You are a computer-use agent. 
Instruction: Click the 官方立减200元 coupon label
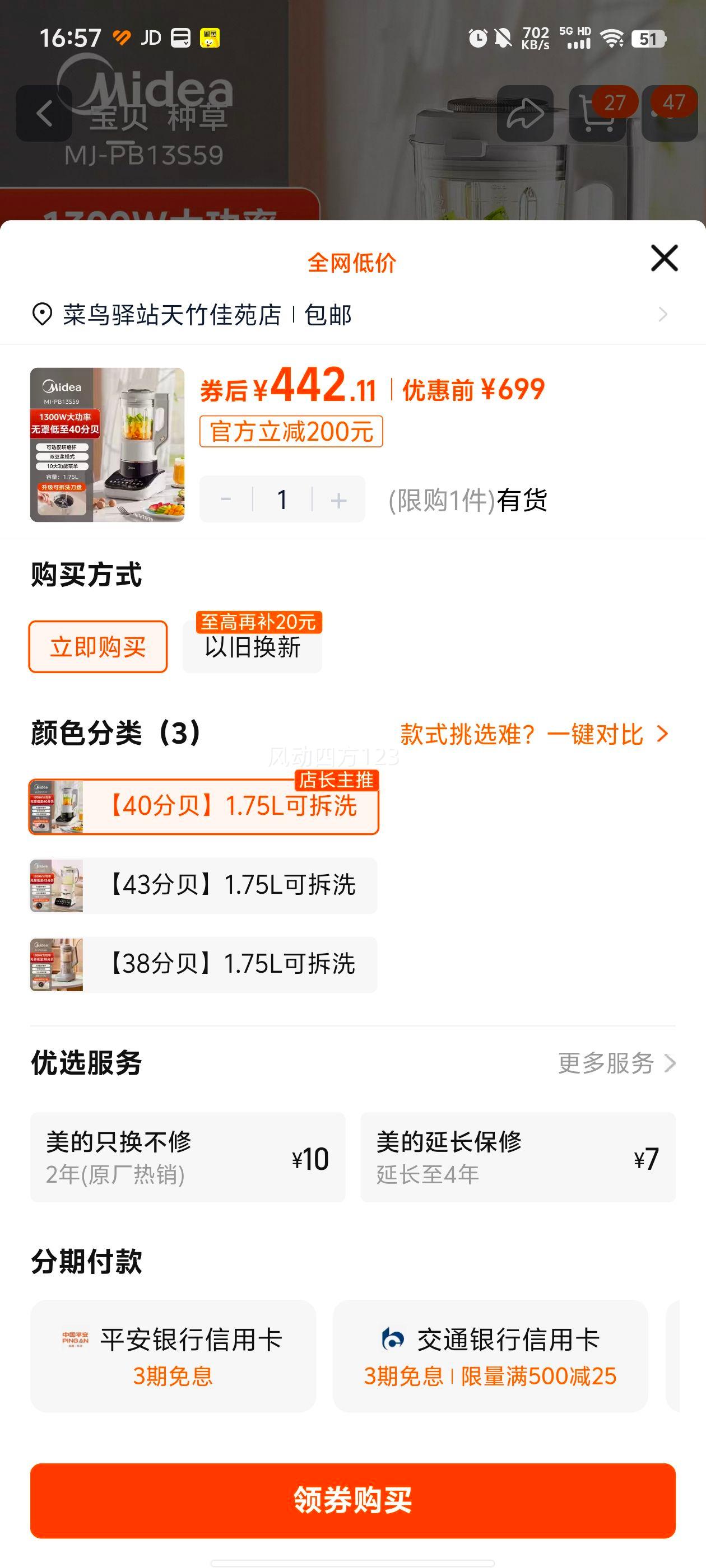point(291,432)
